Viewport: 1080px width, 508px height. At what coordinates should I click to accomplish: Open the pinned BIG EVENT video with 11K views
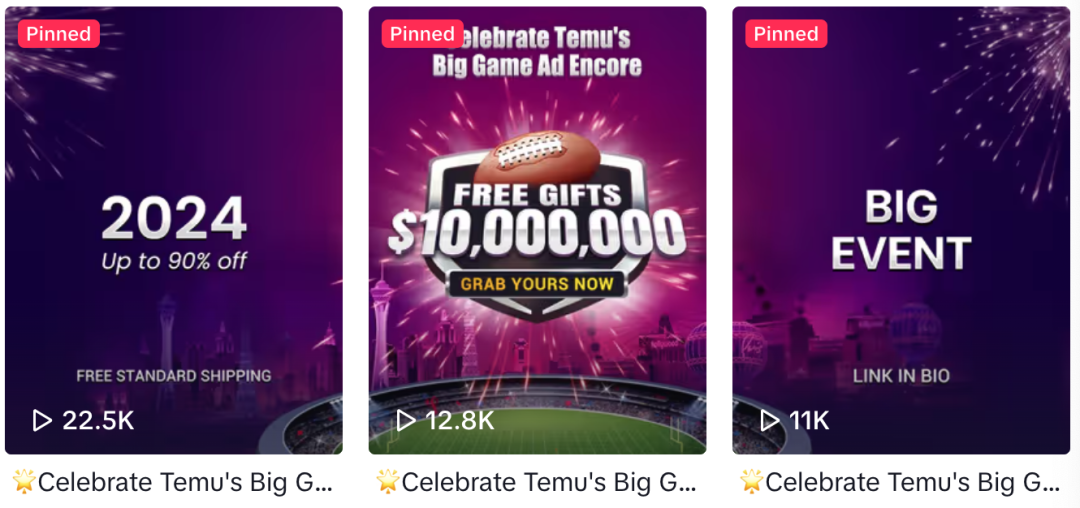[x=900, y=230]
